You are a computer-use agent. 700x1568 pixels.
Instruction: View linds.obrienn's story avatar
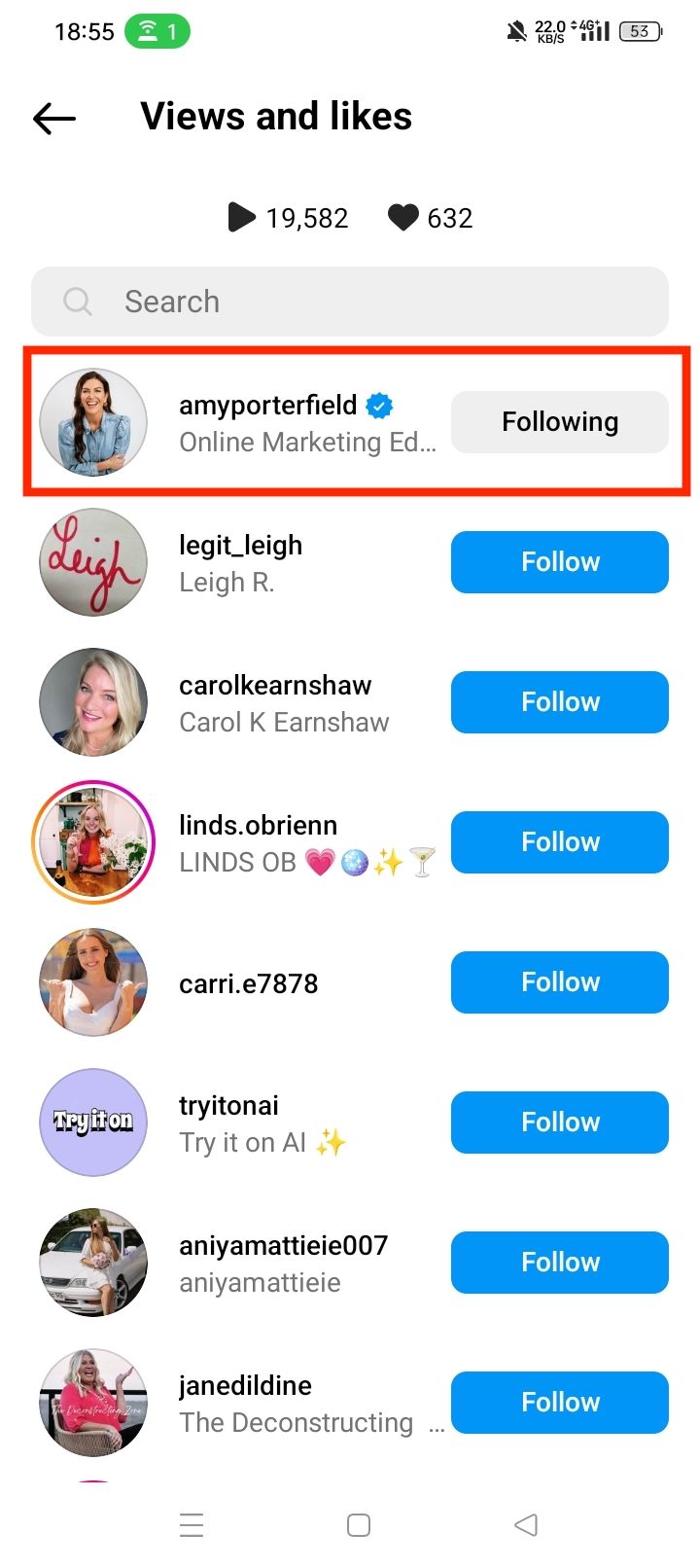click(93, 842)
